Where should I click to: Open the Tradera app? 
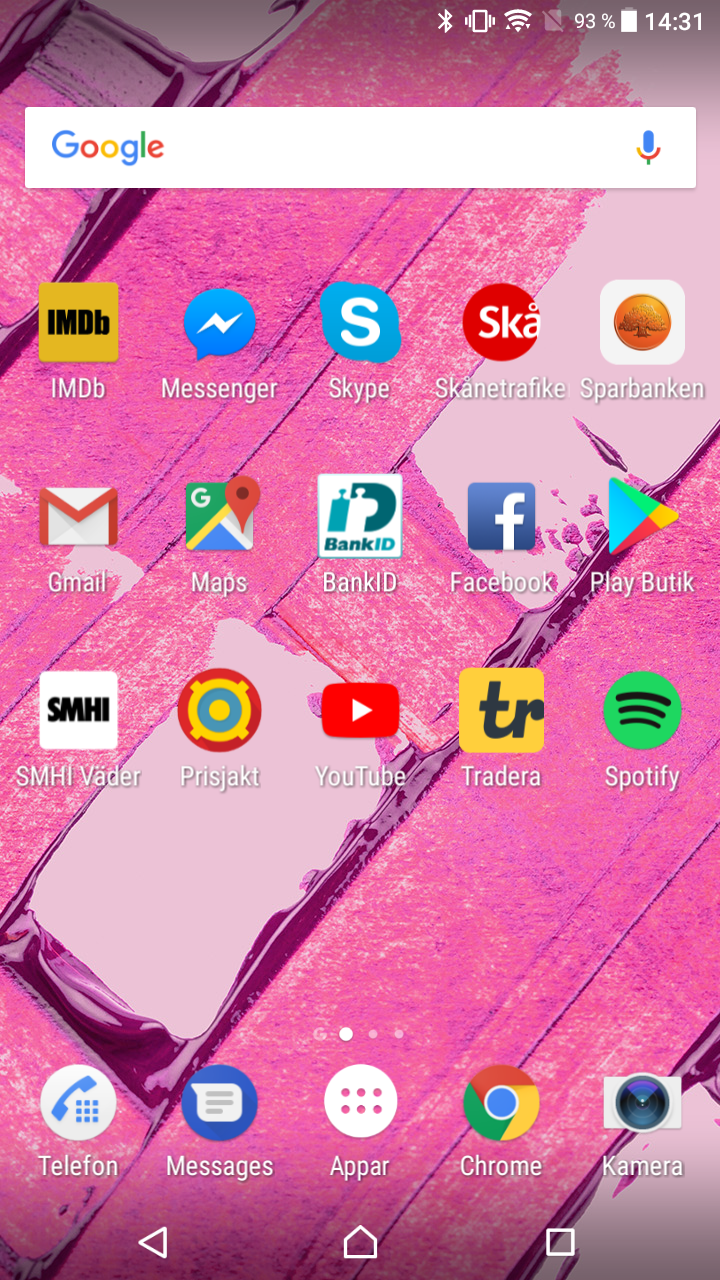tap(501, 710)
